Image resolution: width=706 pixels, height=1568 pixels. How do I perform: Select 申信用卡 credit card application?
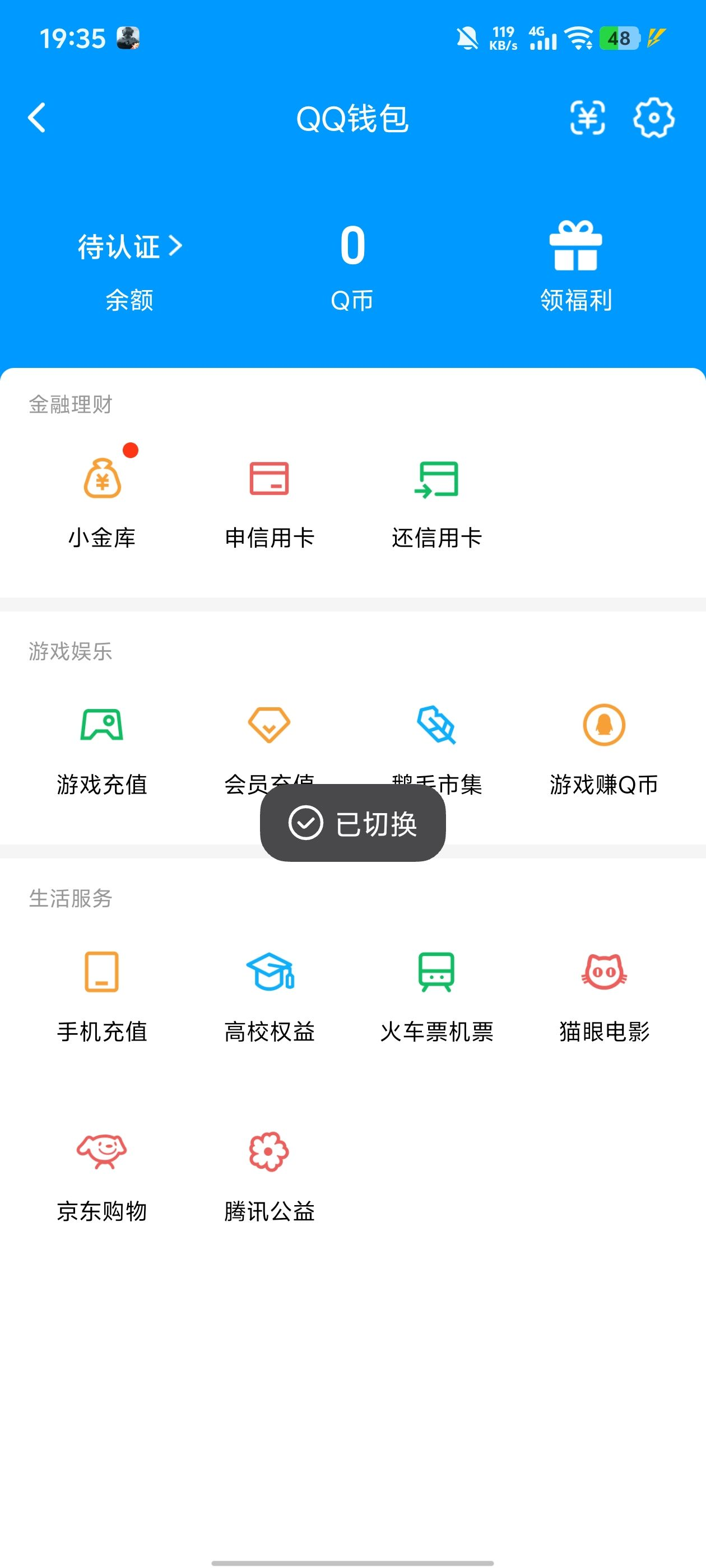270,499
